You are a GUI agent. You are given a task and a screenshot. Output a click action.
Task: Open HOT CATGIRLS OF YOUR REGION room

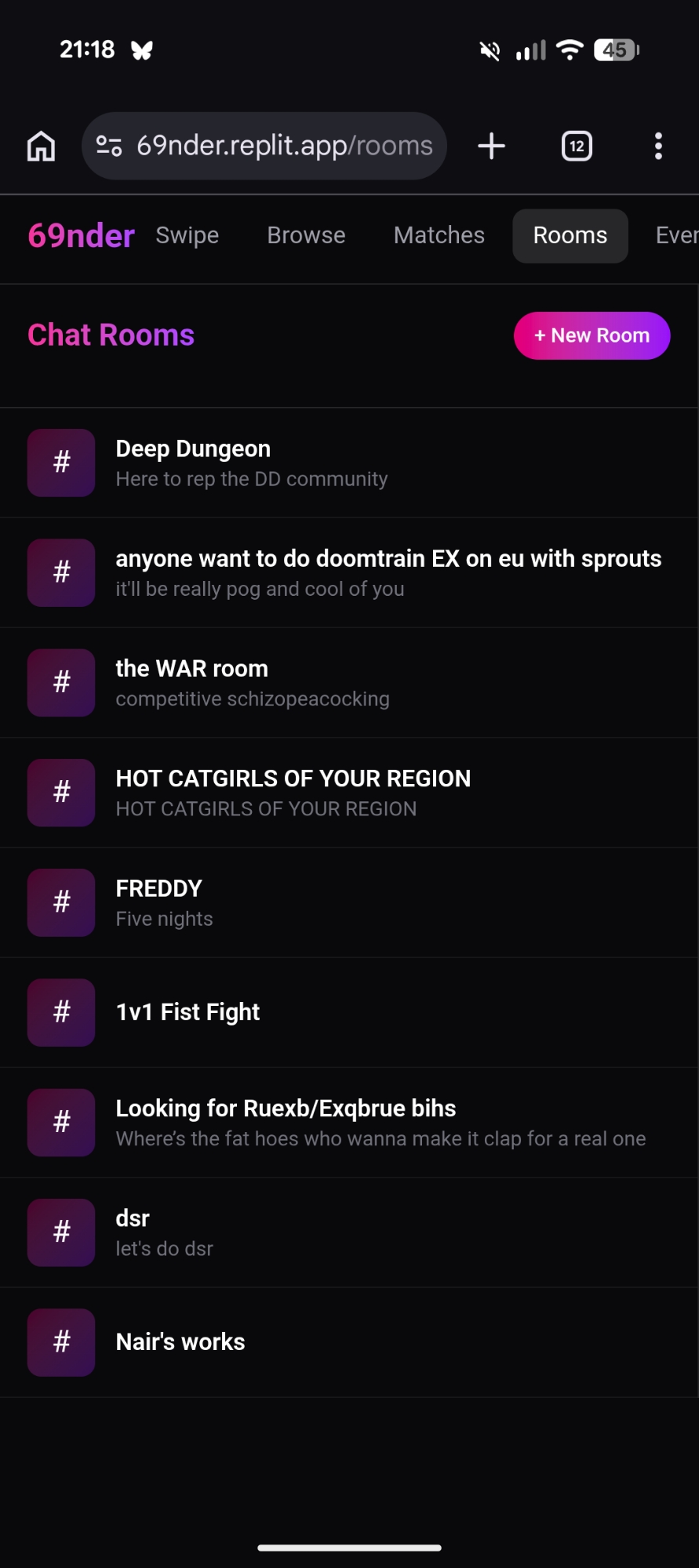pos(349,793)
